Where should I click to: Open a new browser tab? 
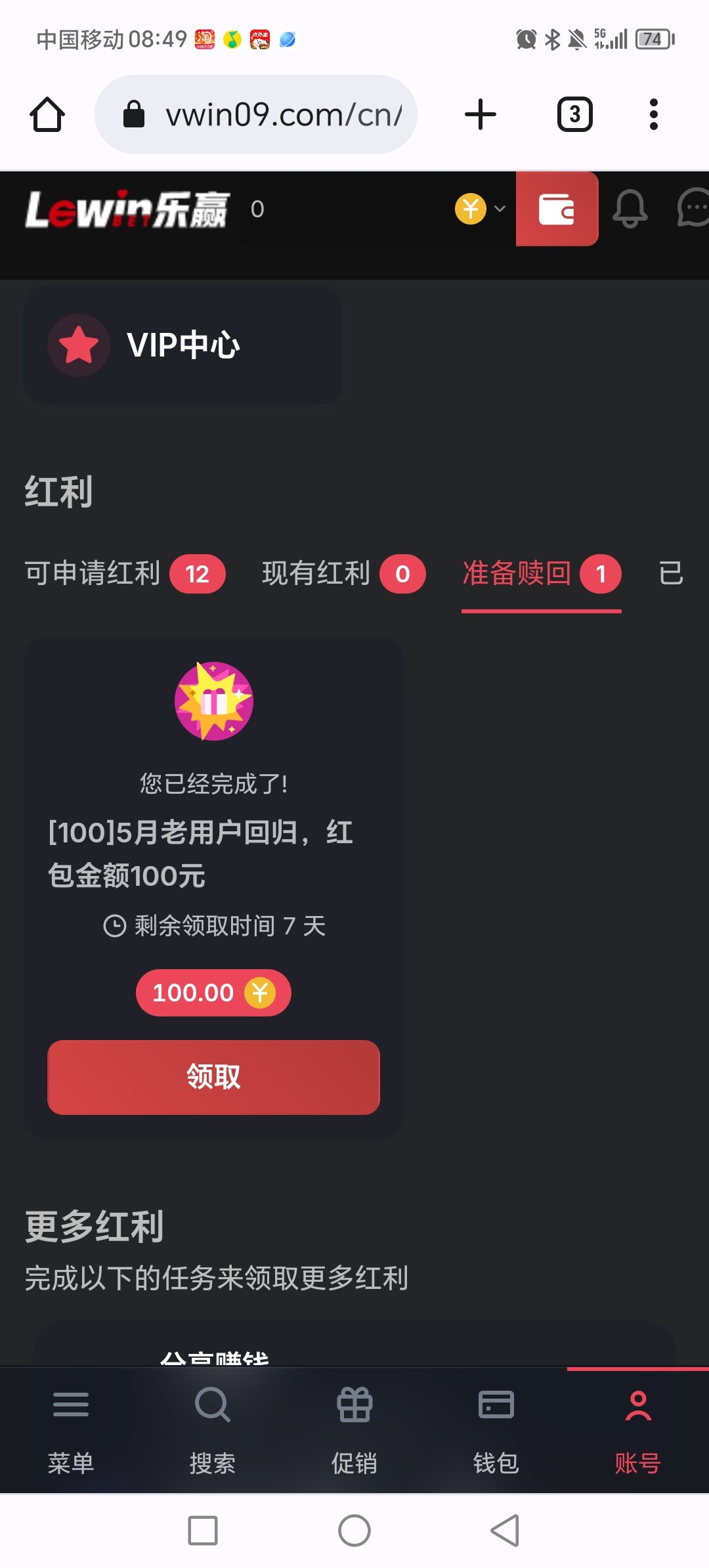[x=481, y=114]
